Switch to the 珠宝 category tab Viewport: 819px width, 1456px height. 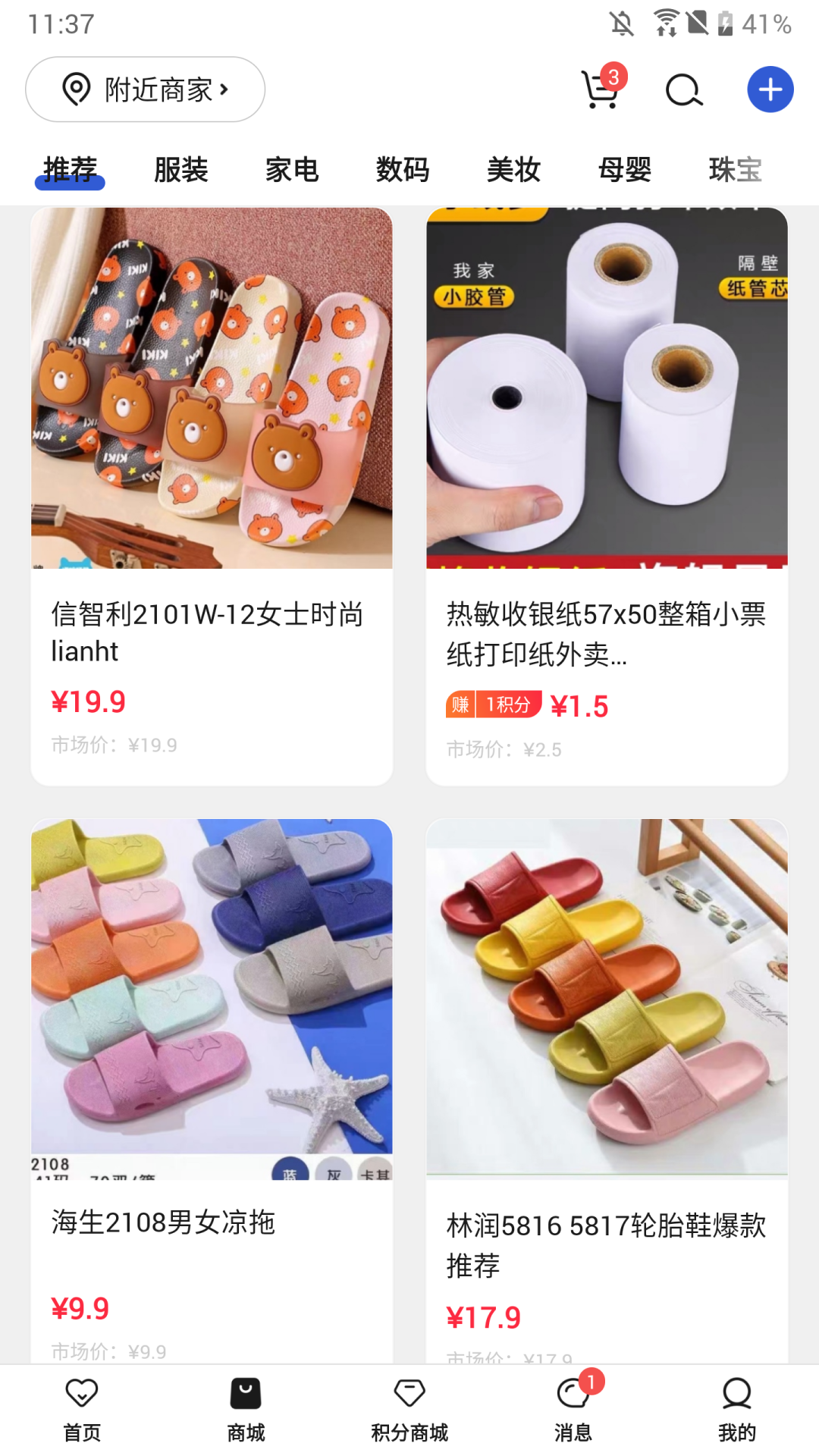tap(735, 170)
